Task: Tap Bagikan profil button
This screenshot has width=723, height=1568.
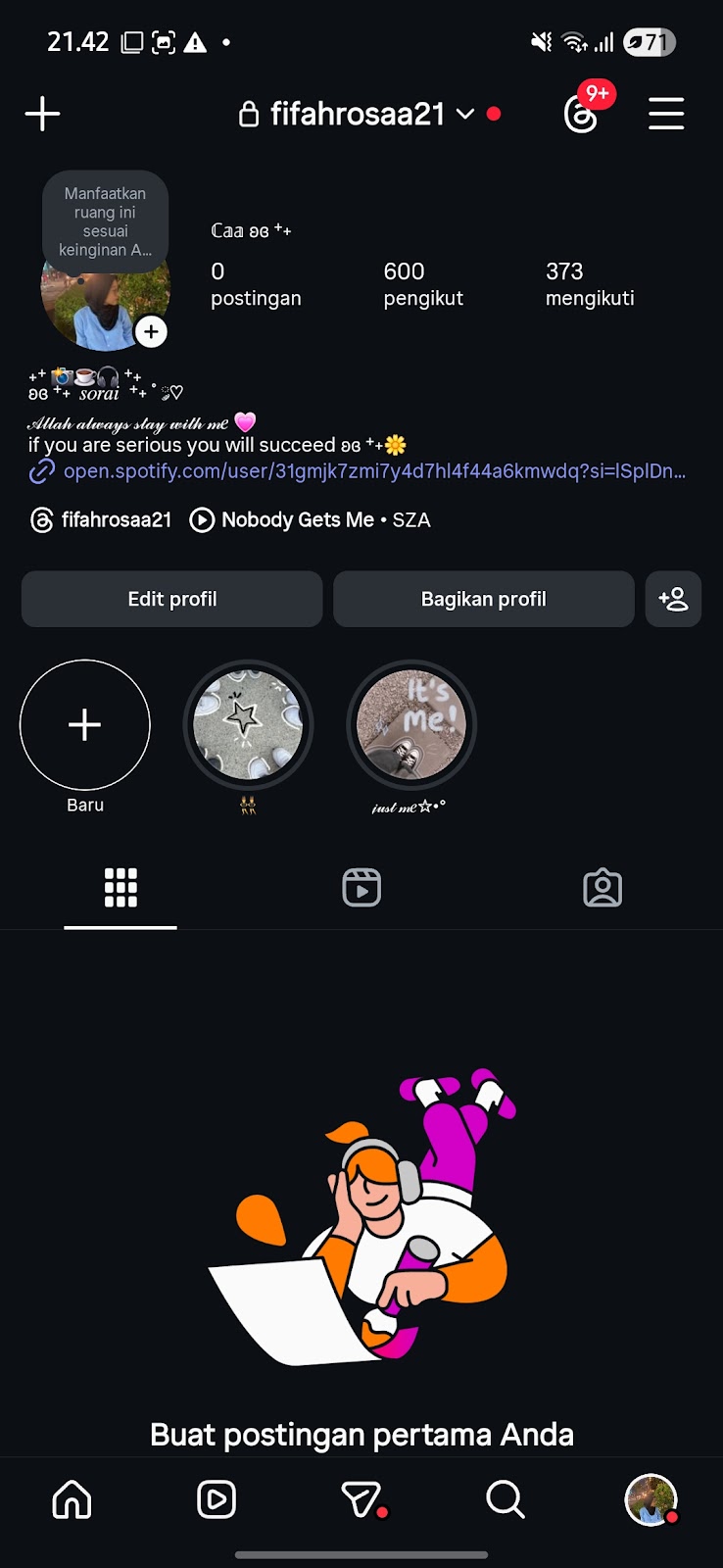Action: [x=484, y=599]
